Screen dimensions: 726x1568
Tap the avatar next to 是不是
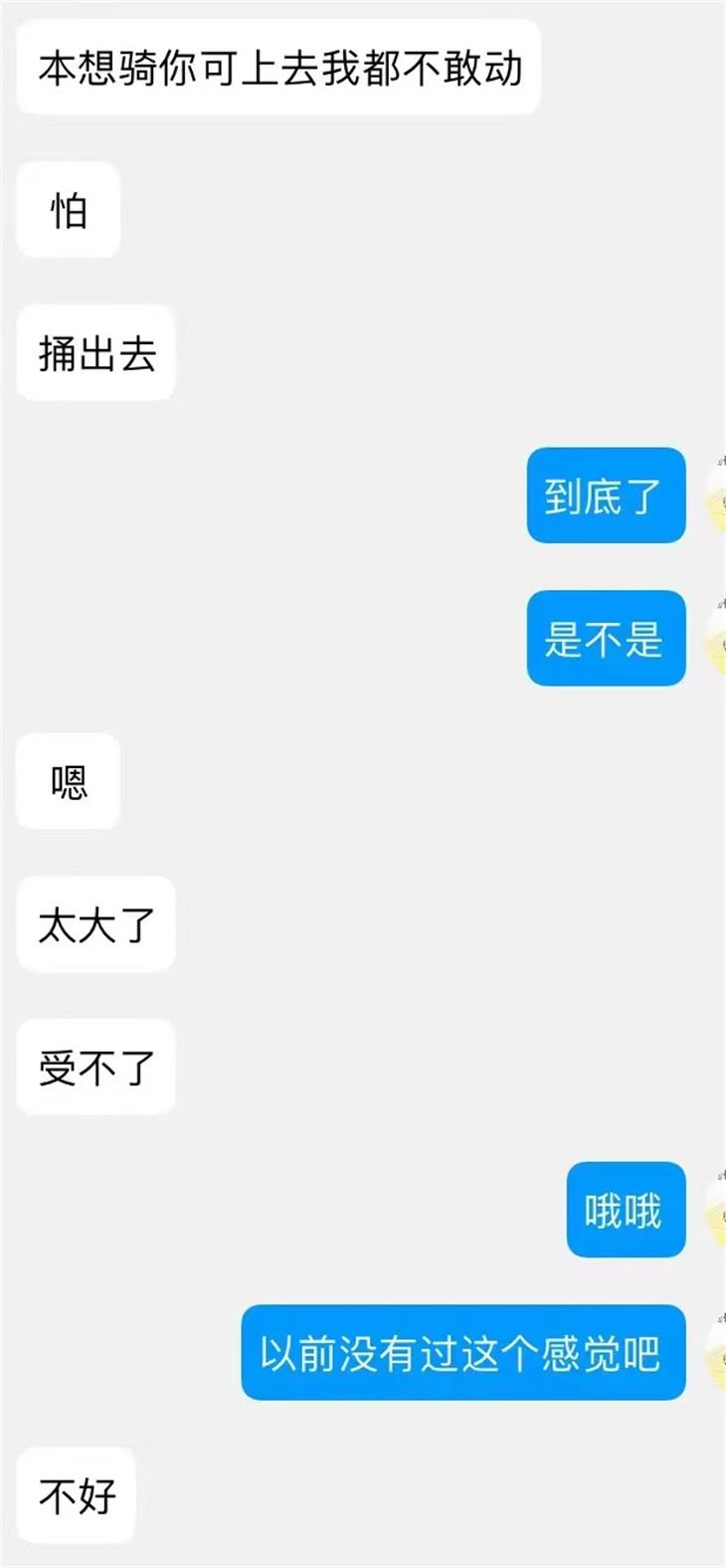click(716, 638)
